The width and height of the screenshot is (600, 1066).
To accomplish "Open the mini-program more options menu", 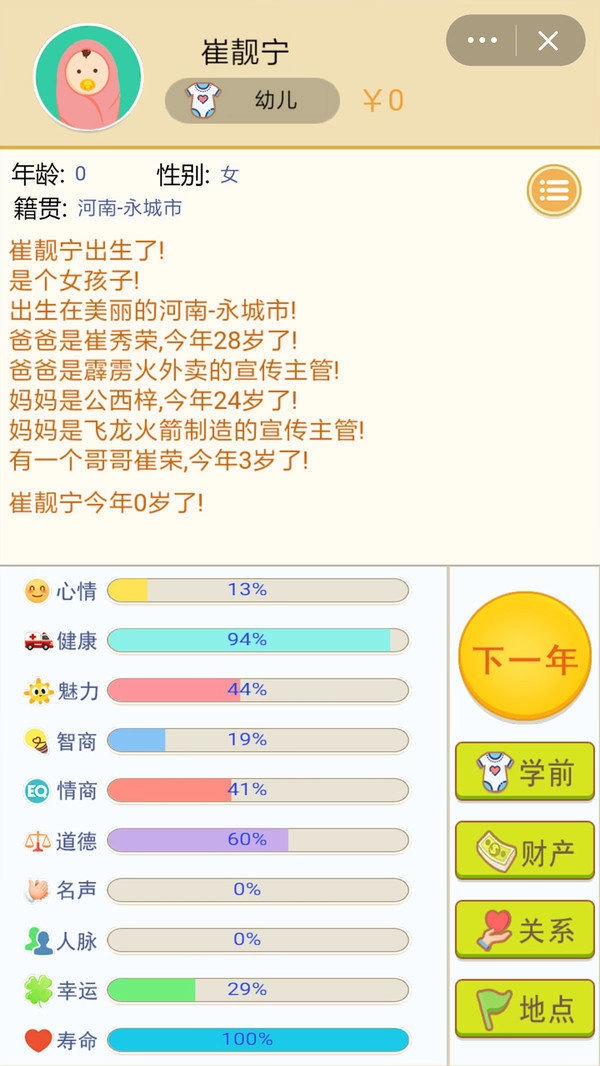I will 482,41.
